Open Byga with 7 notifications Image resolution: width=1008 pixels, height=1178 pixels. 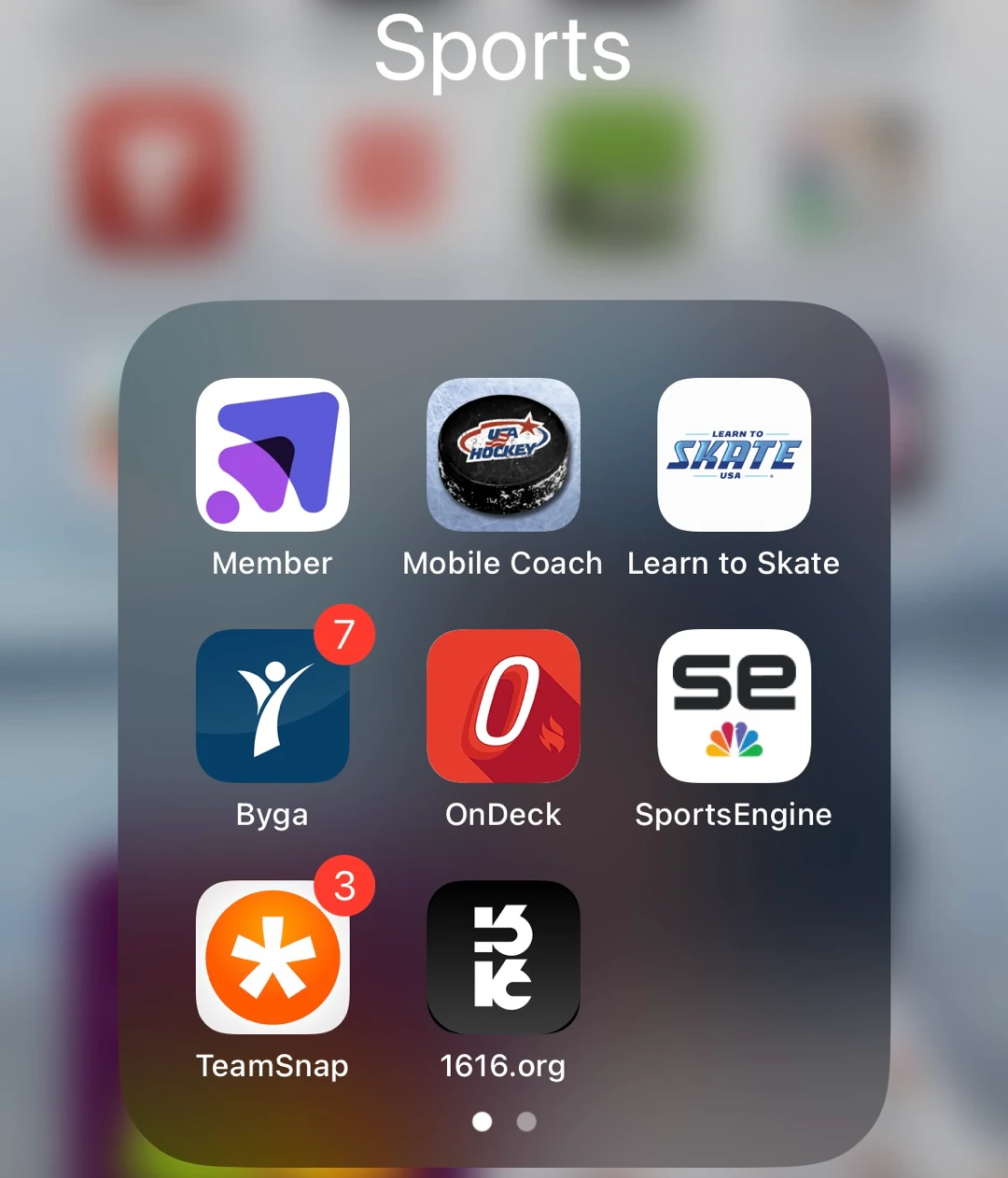pos(273,706)
